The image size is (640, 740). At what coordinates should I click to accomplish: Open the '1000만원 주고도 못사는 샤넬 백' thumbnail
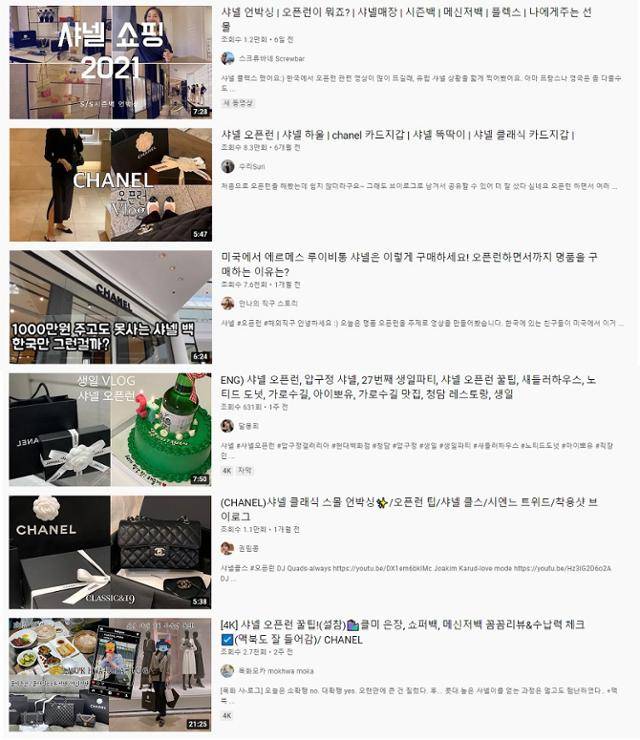(110, 307)
